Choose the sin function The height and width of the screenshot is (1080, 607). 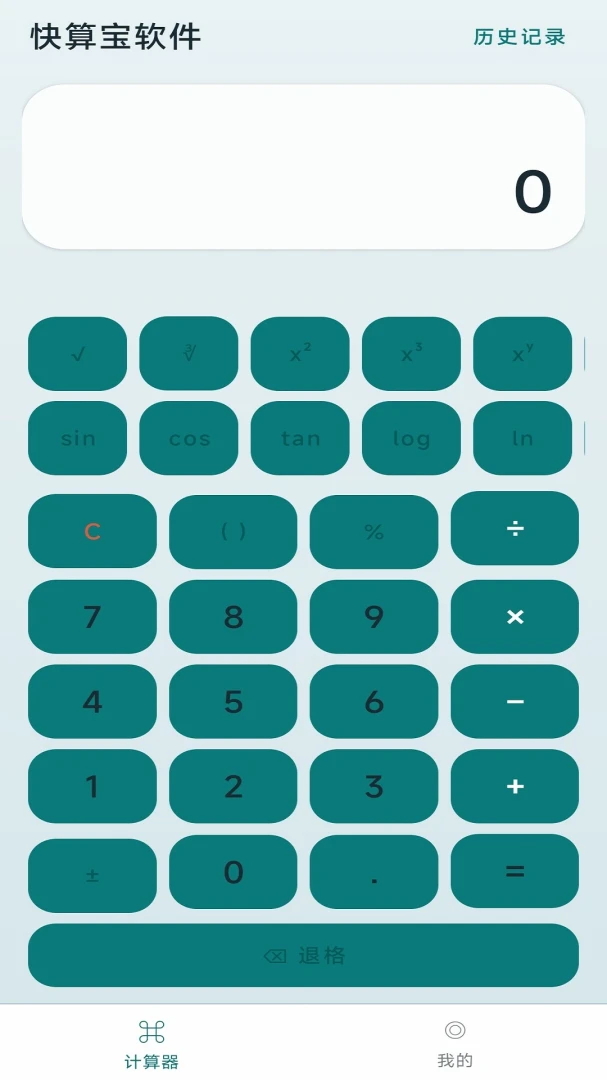(78, 438)
